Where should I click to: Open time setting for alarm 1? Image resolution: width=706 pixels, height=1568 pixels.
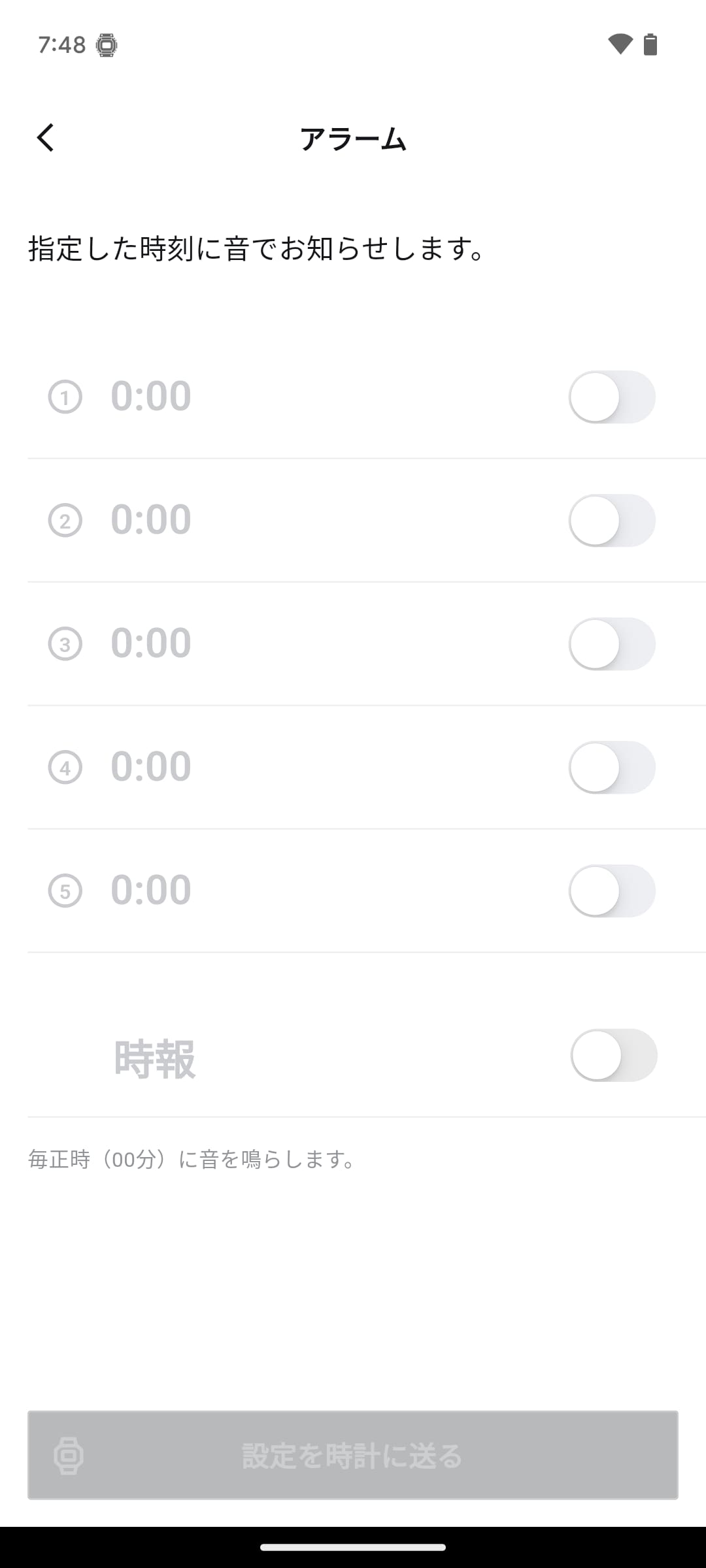click(151, 397)
